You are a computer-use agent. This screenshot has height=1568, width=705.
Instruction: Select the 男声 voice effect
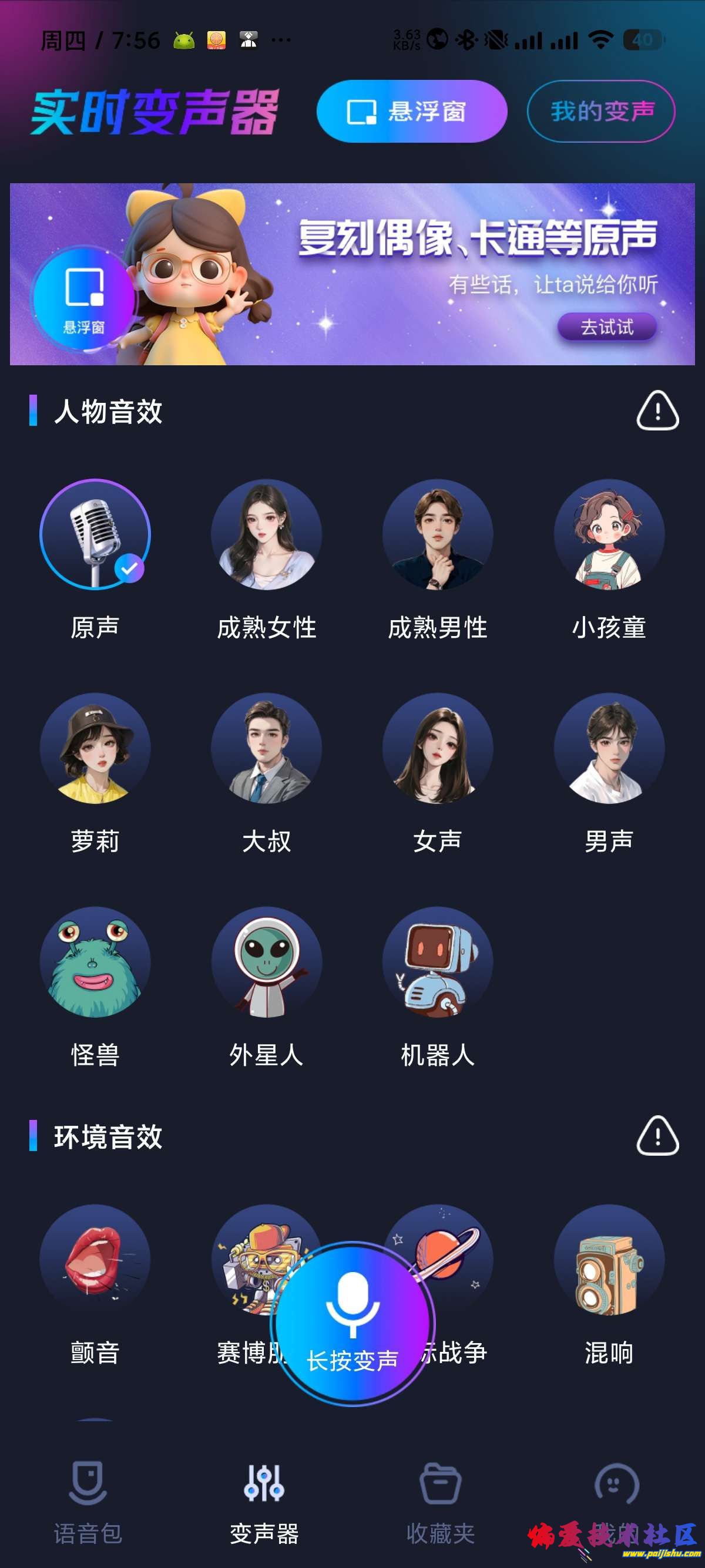click(x=609, y=748)
